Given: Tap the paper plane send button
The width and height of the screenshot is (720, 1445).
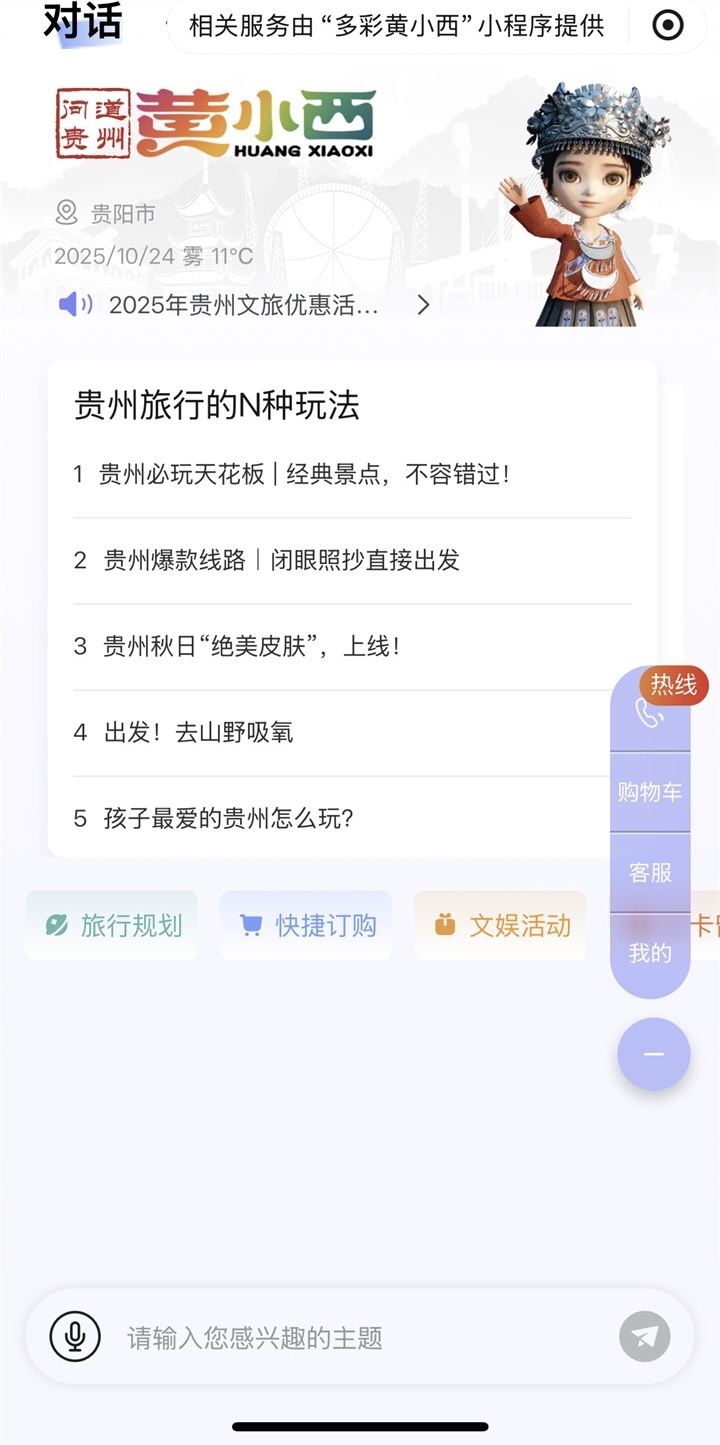Looking at the screenshot, I should click(645, 1337).
